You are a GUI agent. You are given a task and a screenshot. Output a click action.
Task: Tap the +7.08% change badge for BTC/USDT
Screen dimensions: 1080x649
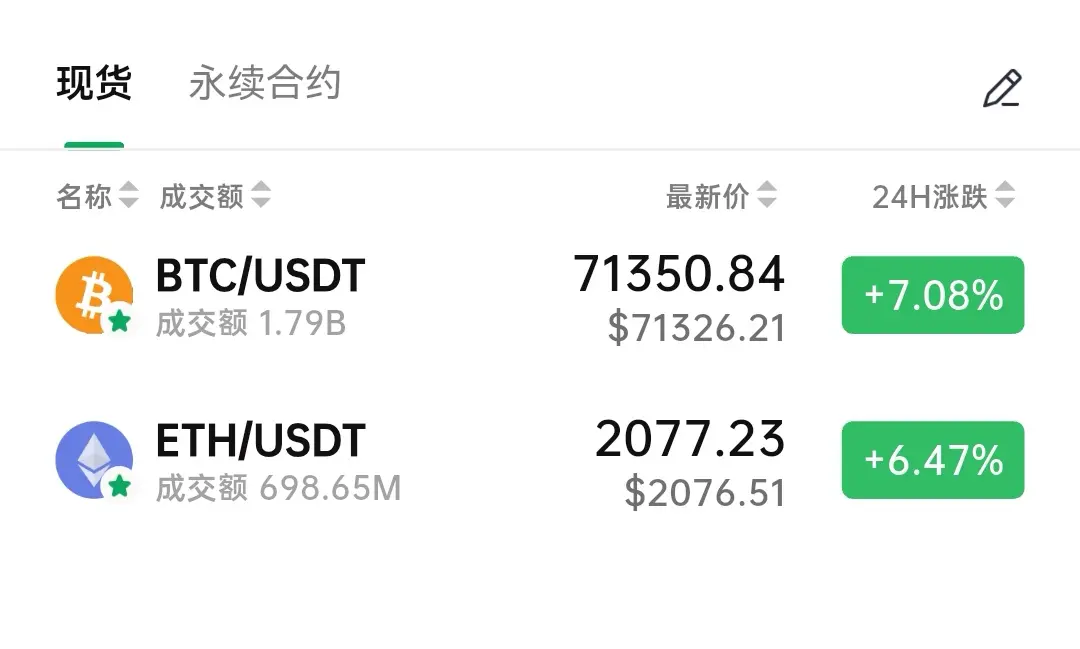point(932,295)
